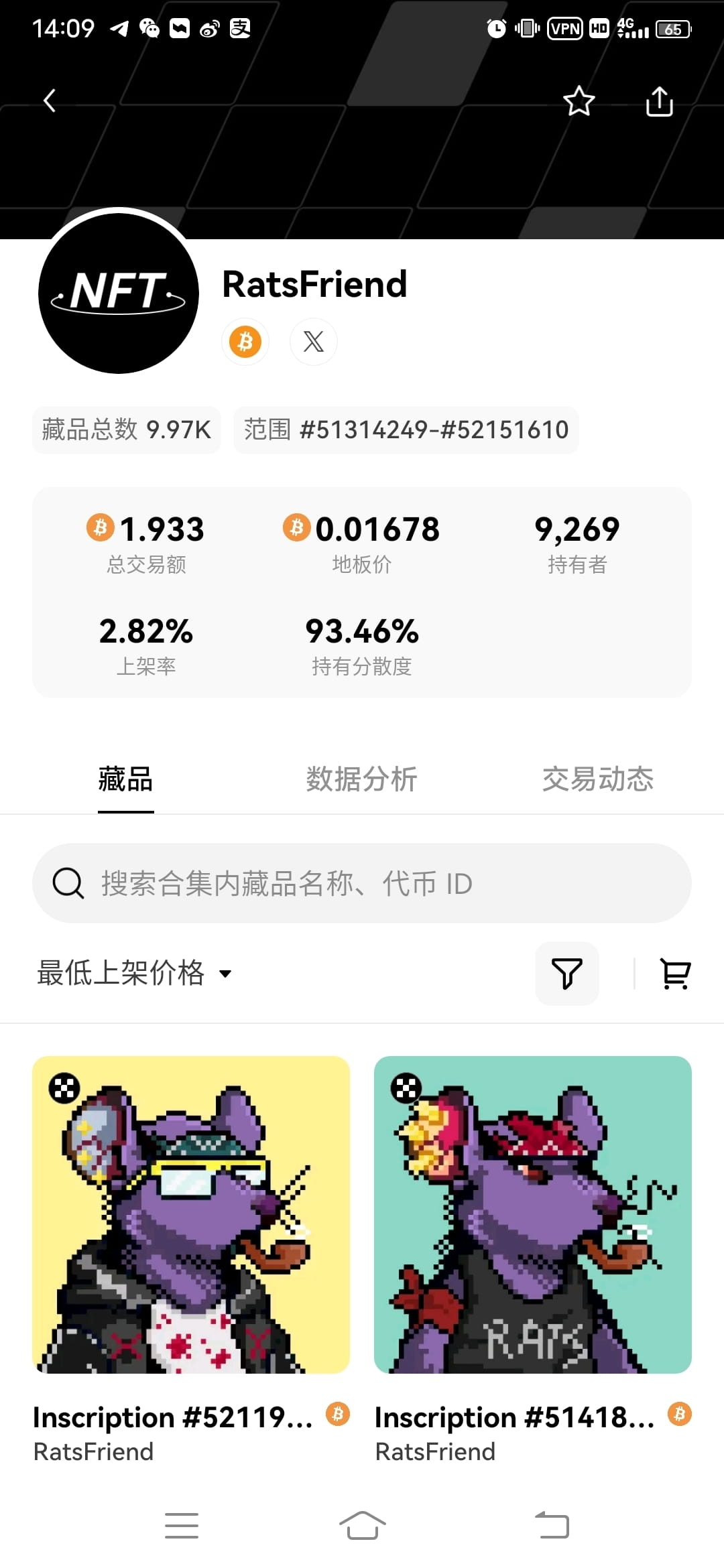Tap the back arrow in the top left
Screen dimensions: 724x1568
tap(49, 99)
